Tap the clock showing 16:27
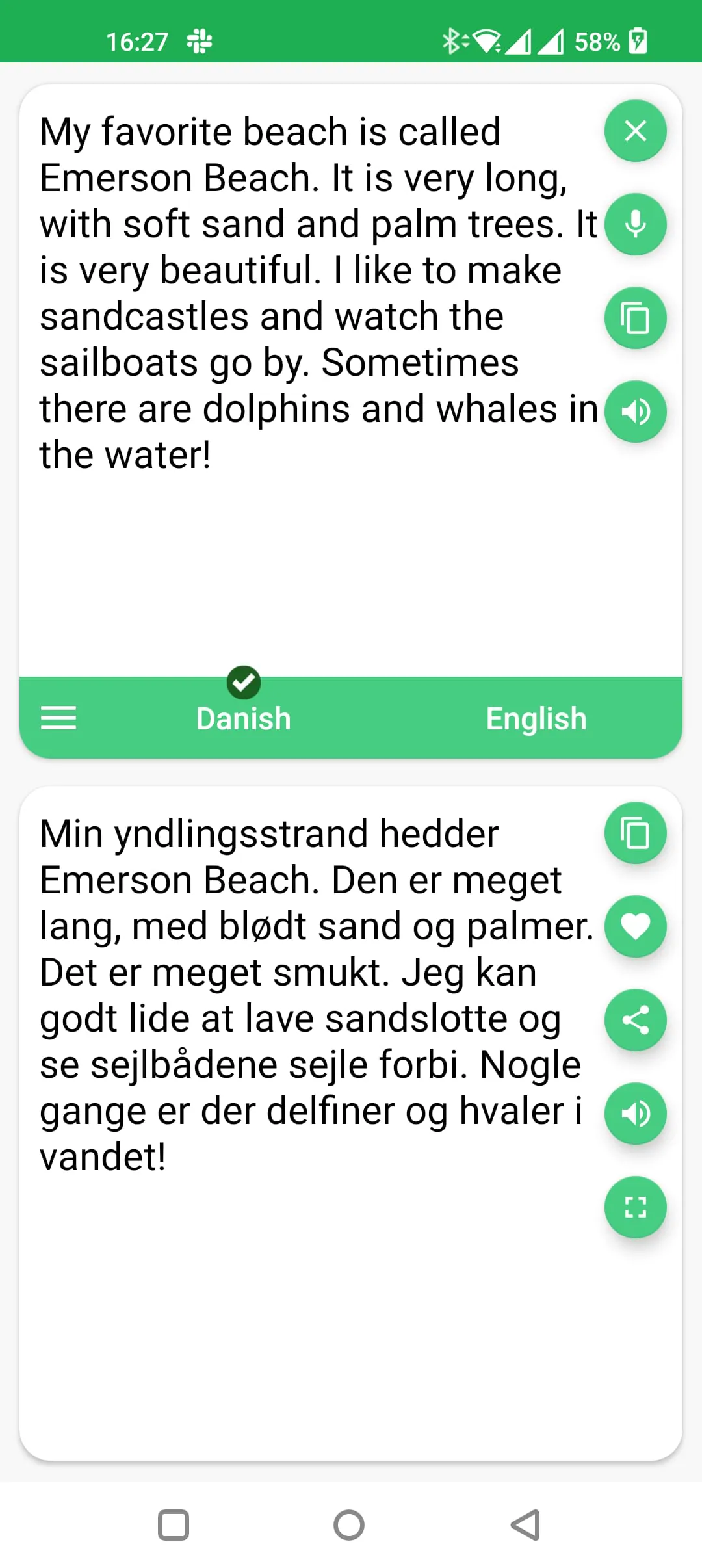The width and height of the screenshot is (702, 1568). click(138, 41)
